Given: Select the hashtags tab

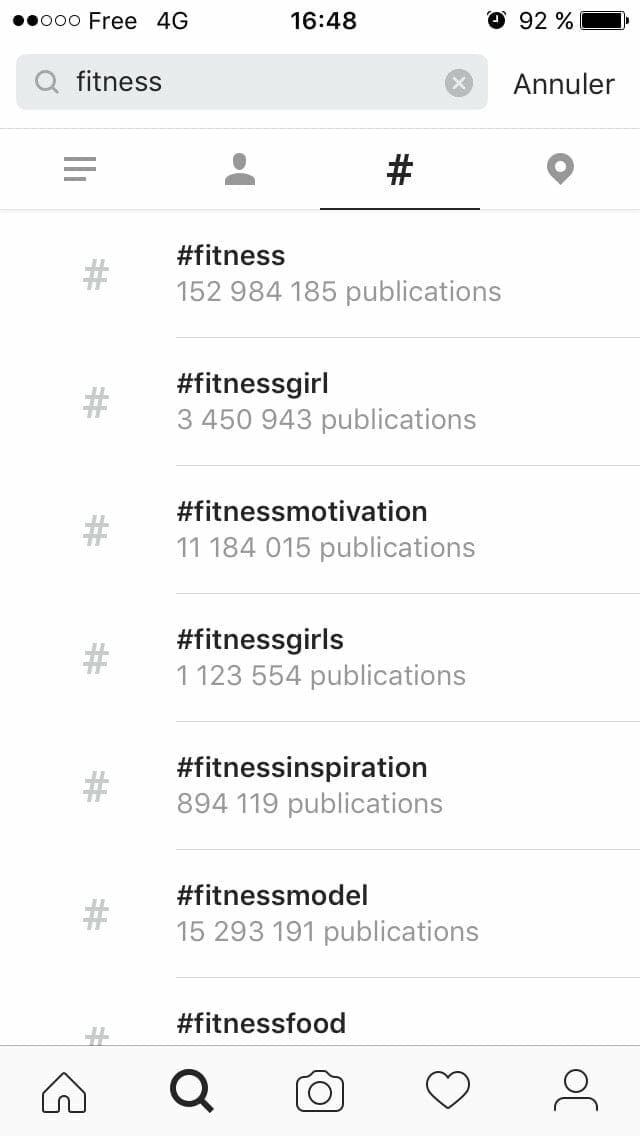Looking at the screenshot, I should point(400,170).
